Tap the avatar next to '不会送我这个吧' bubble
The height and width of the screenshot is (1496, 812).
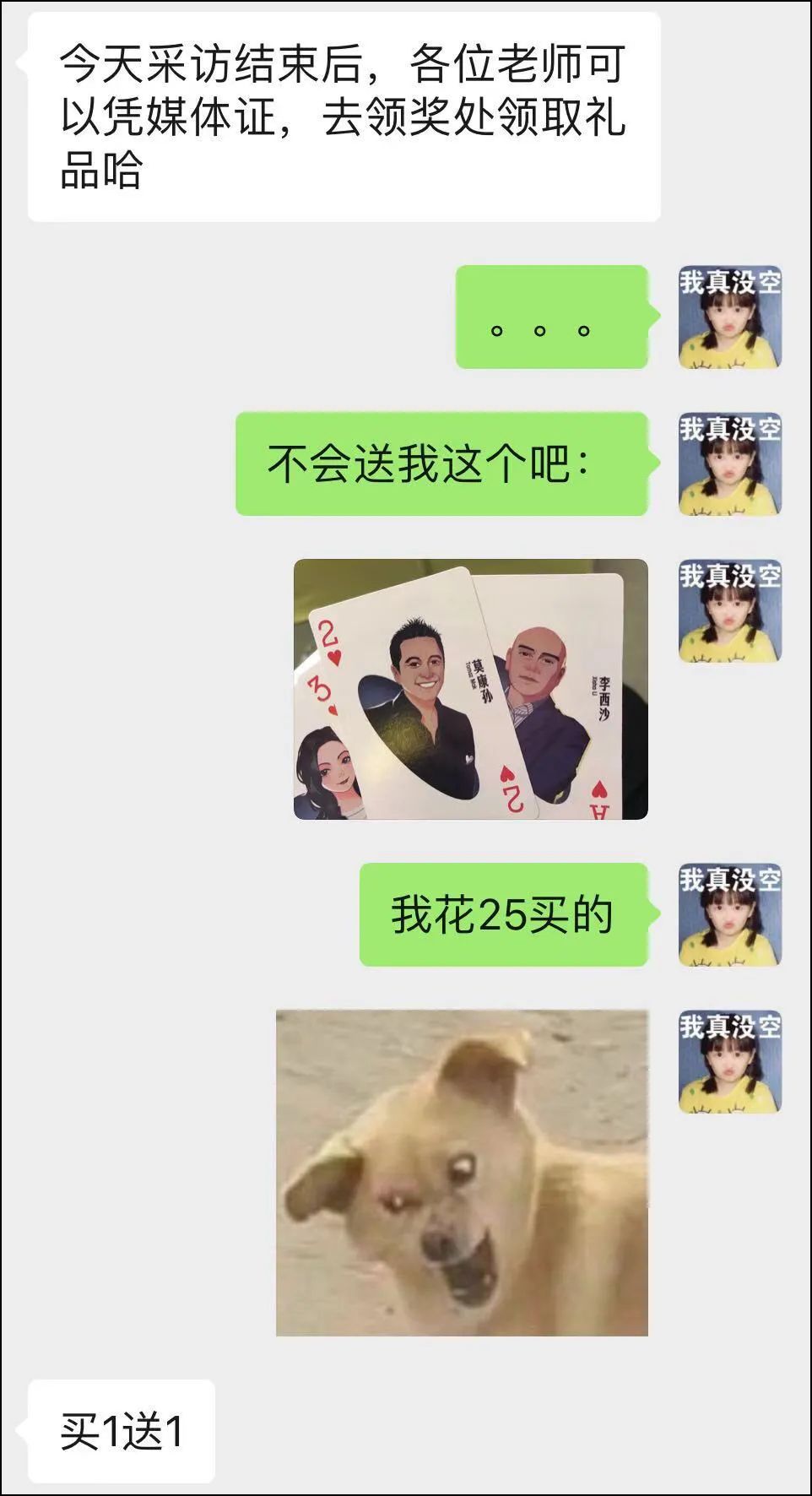coord(730,463)
